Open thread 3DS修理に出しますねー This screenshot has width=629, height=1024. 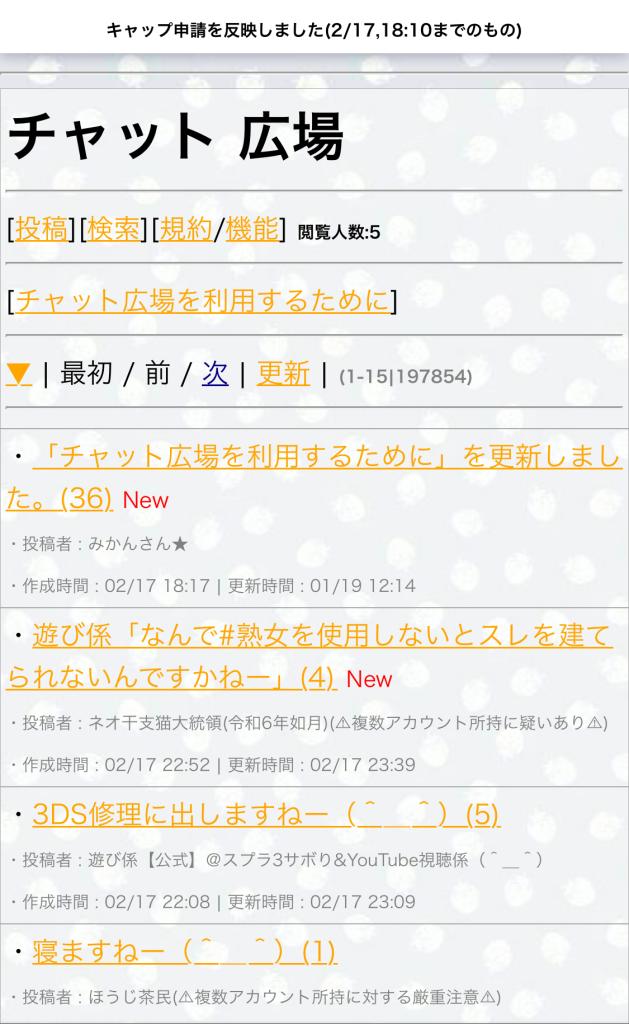265,814
